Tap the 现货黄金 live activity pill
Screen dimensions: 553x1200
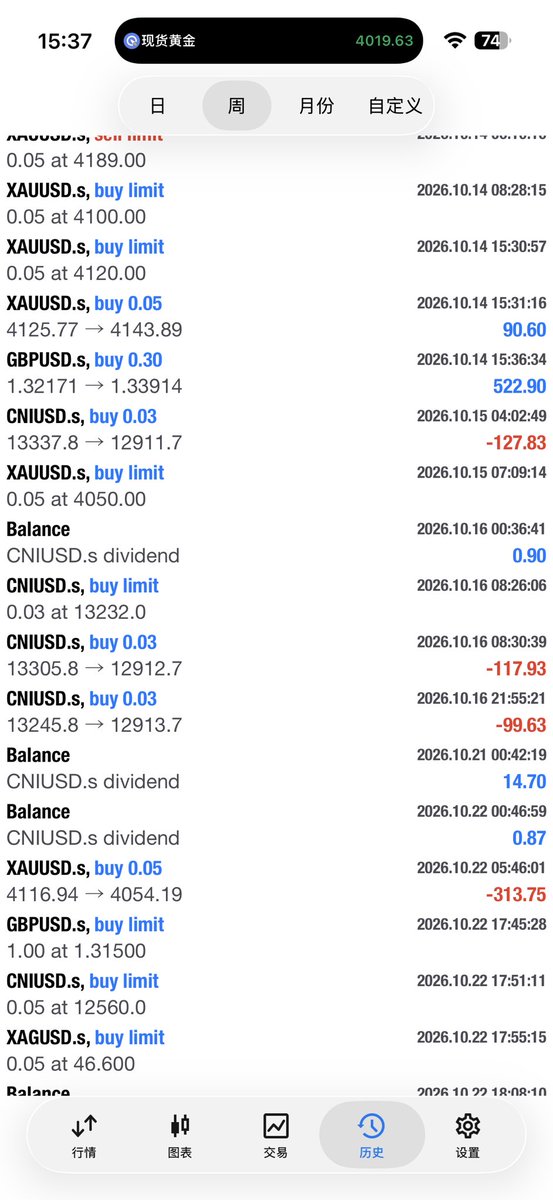click(269, 41)
